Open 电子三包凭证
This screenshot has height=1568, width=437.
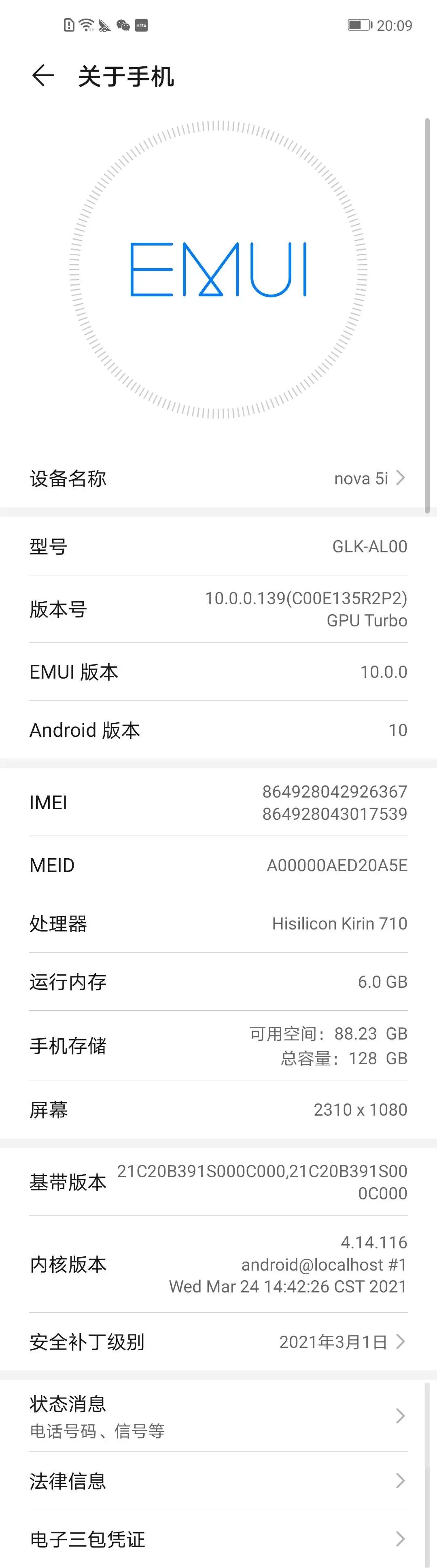218,1539
